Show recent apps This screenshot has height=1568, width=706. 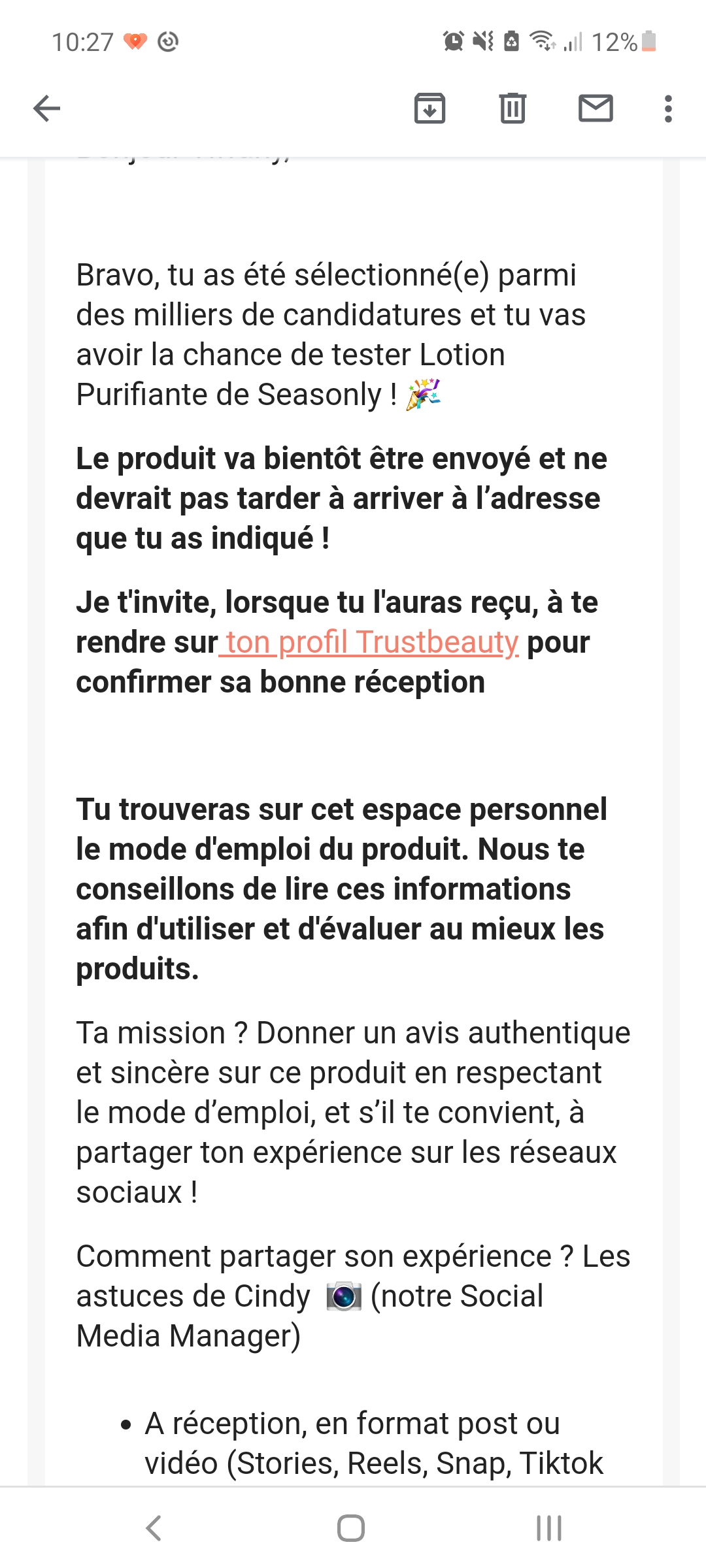click(548, 1527)
